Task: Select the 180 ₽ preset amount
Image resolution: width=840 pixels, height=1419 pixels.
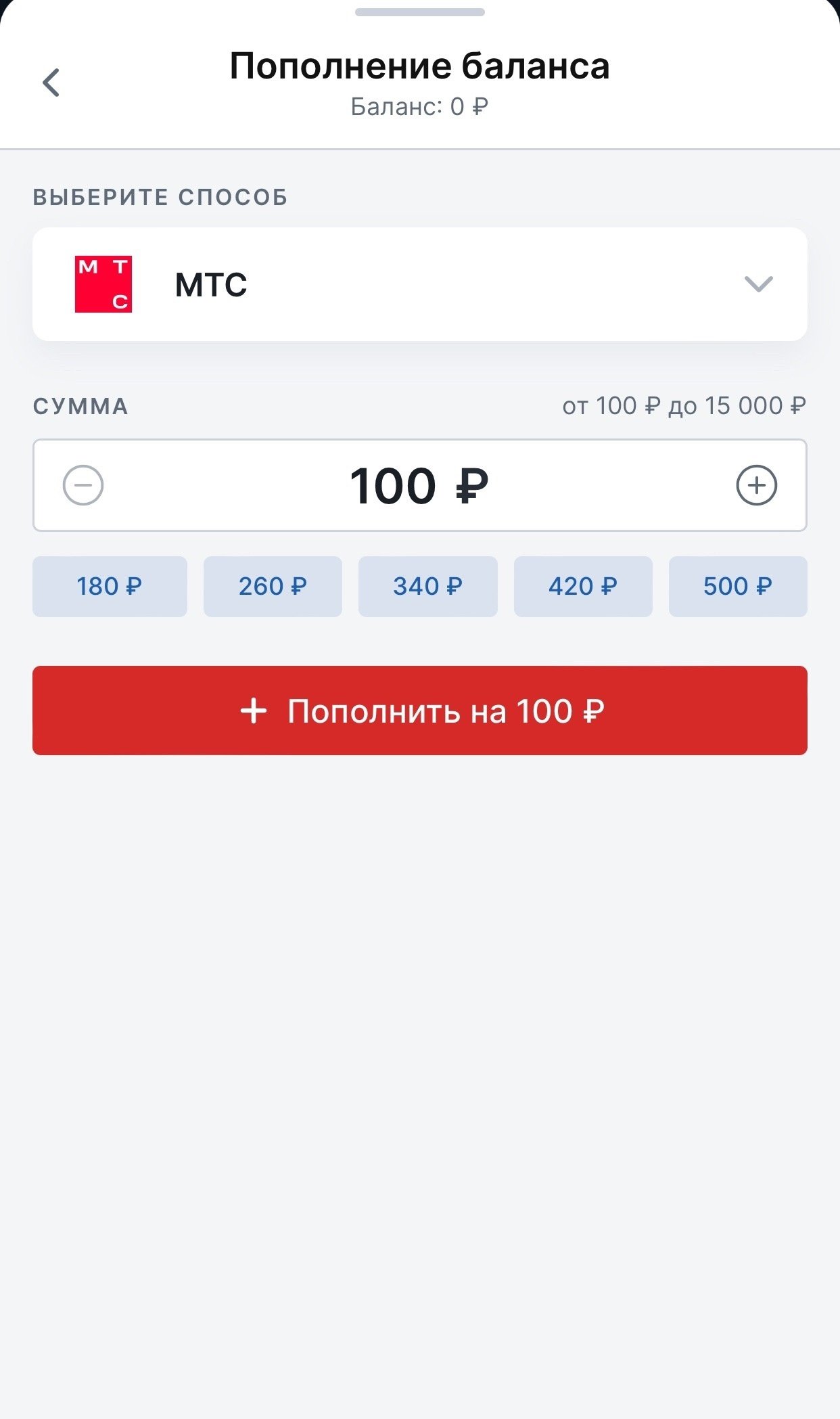Action: pyautogui.click(x=110, y=586)
